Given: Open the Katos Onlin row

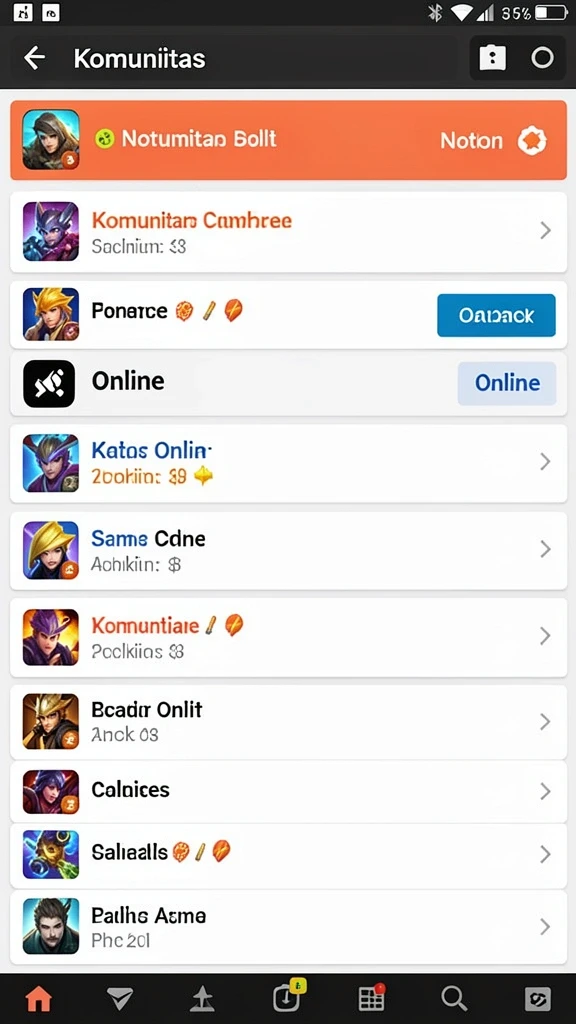Looking at the screenshot, I should 288,463.
